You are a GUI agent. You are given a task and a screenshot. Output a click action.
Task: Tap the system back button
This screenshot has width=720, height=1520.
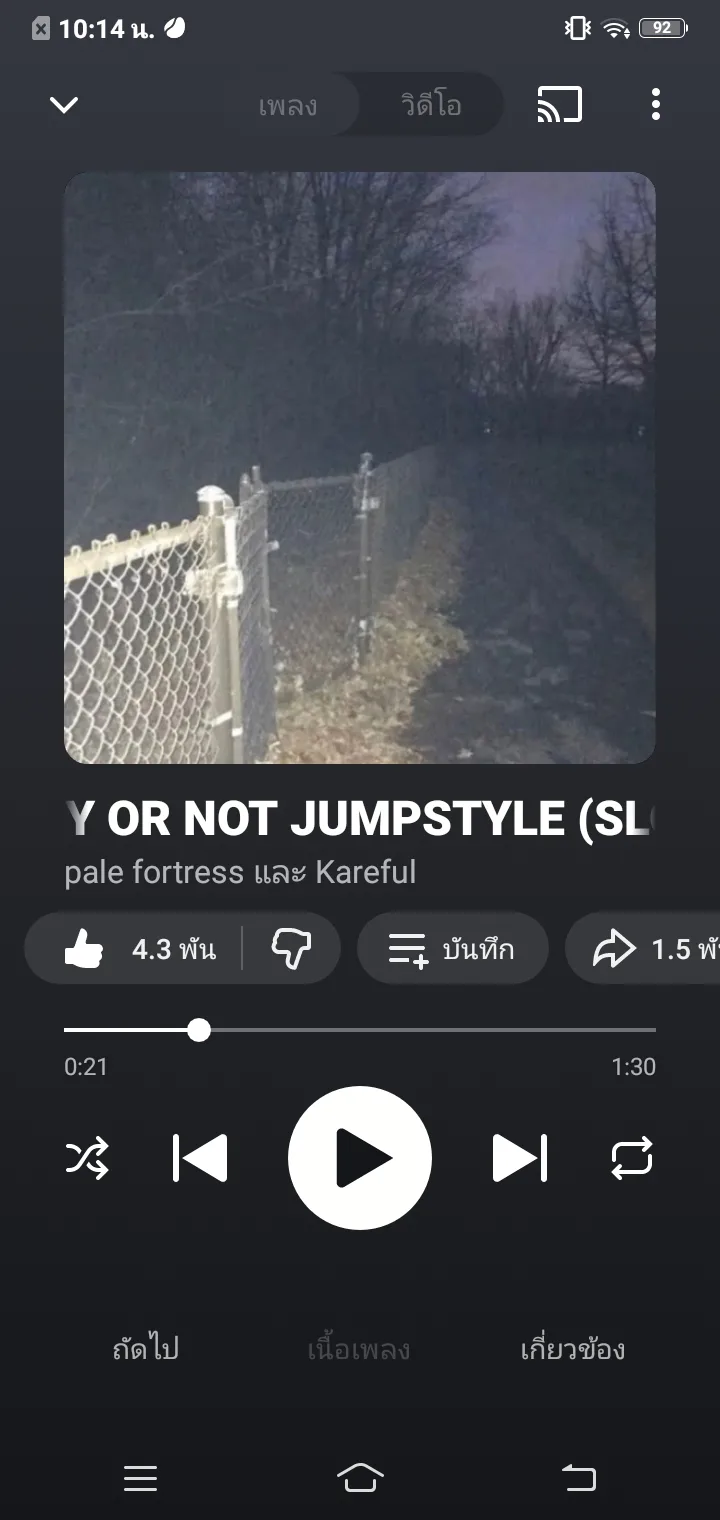[x=578, y=1477]
